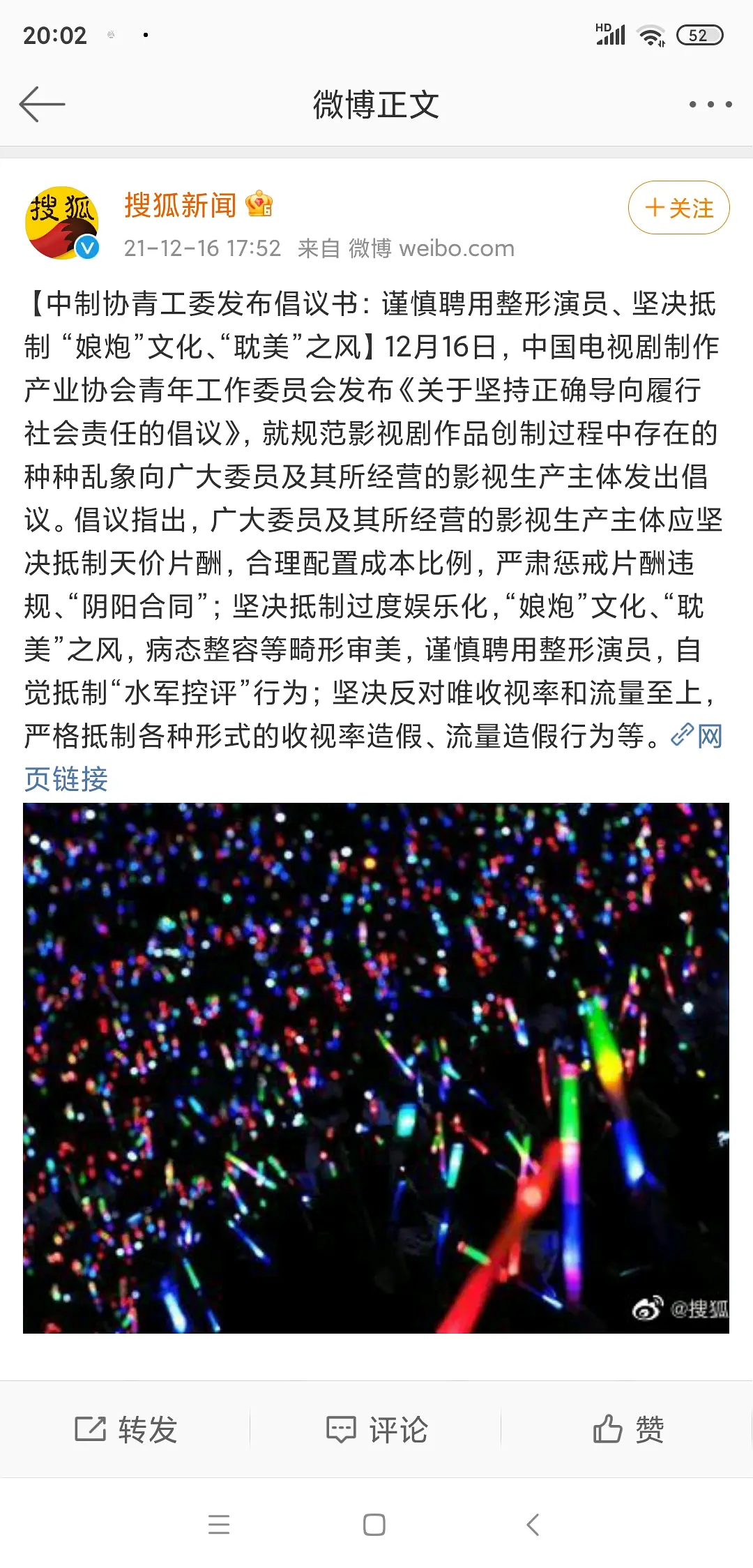Tap the system home button
This screenshot has width=753, height=1568.
pos(374,1525)
